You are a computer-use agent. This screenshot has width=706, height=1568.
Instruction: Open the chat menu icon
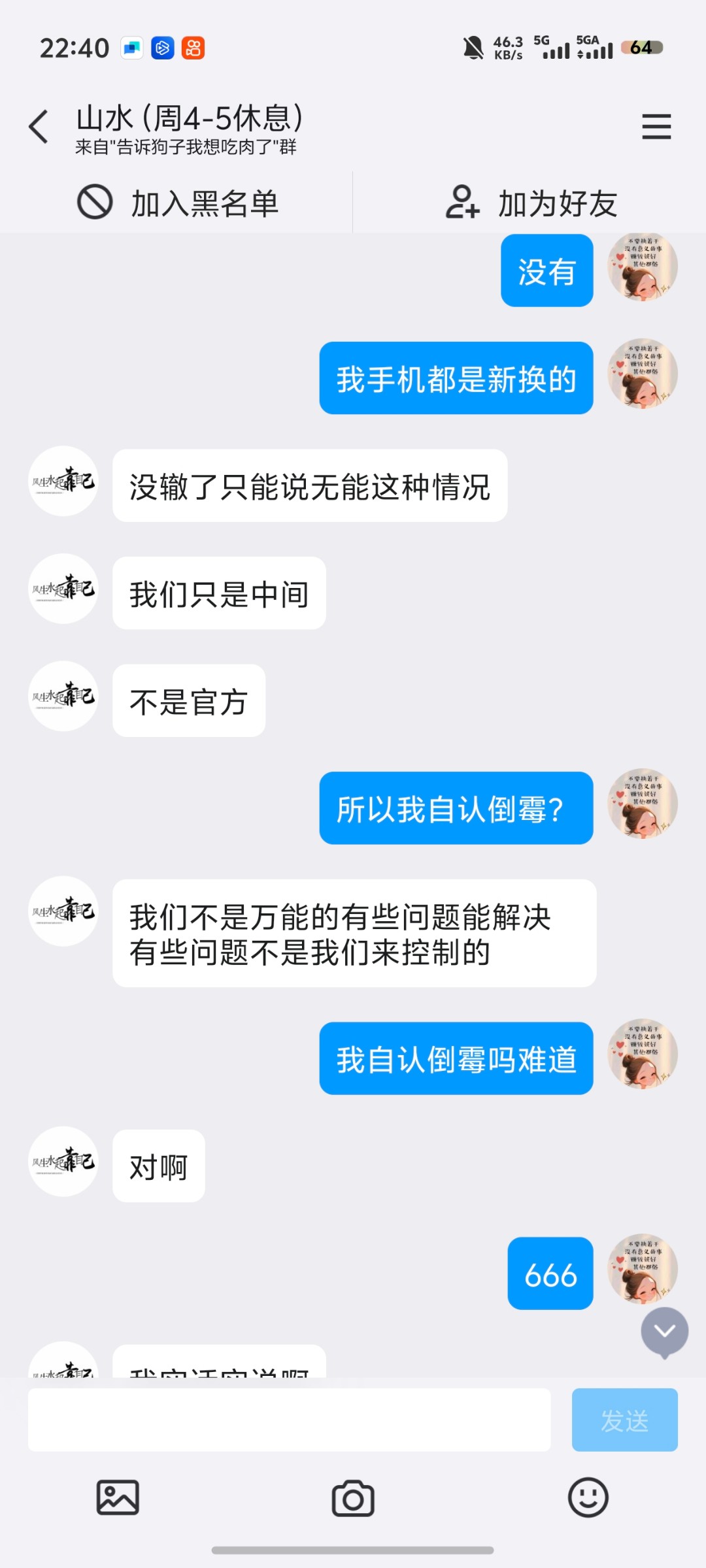[x=656, y=127]
